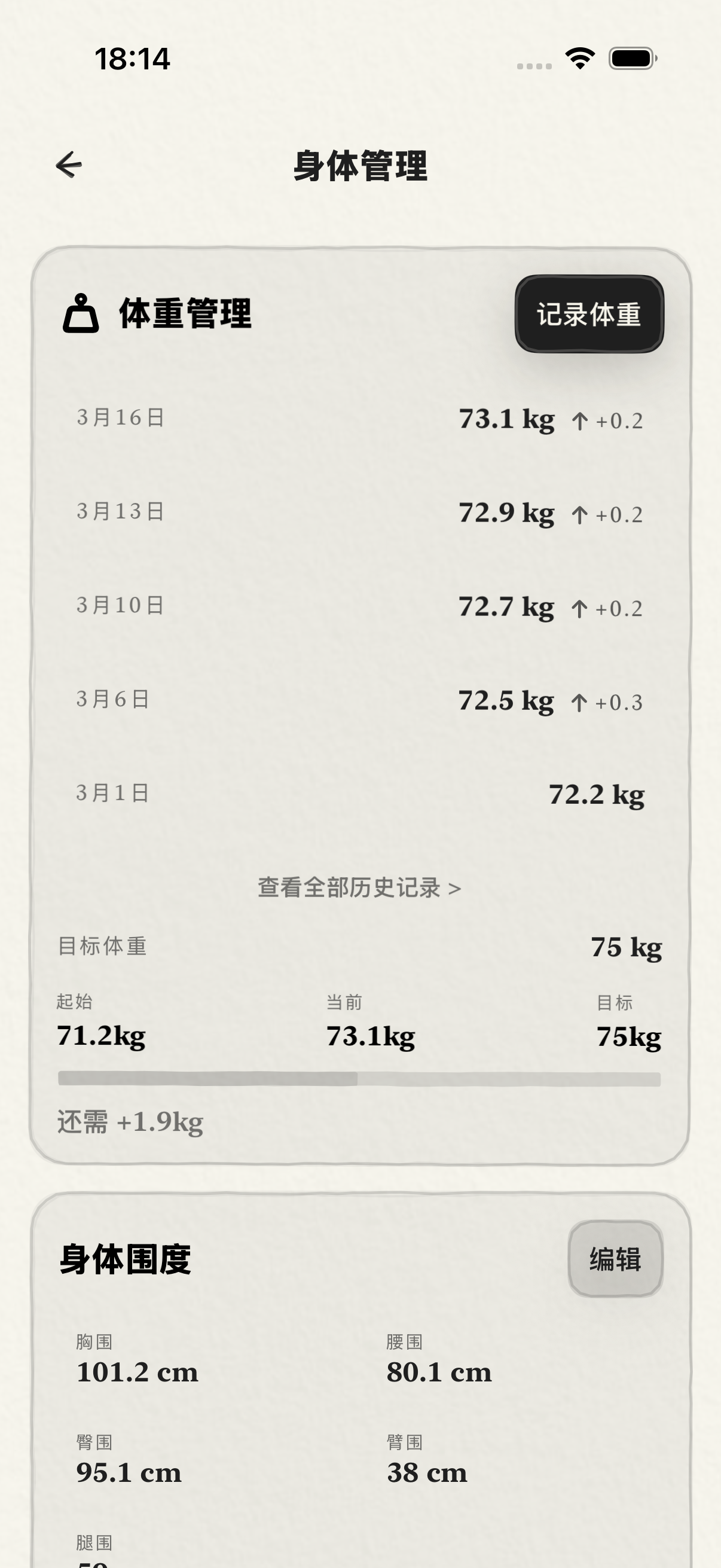Image resolution: width=721 pixels, height=1568 pixels.
Task: Click the weight goal progress bar
Action: 359,1076
